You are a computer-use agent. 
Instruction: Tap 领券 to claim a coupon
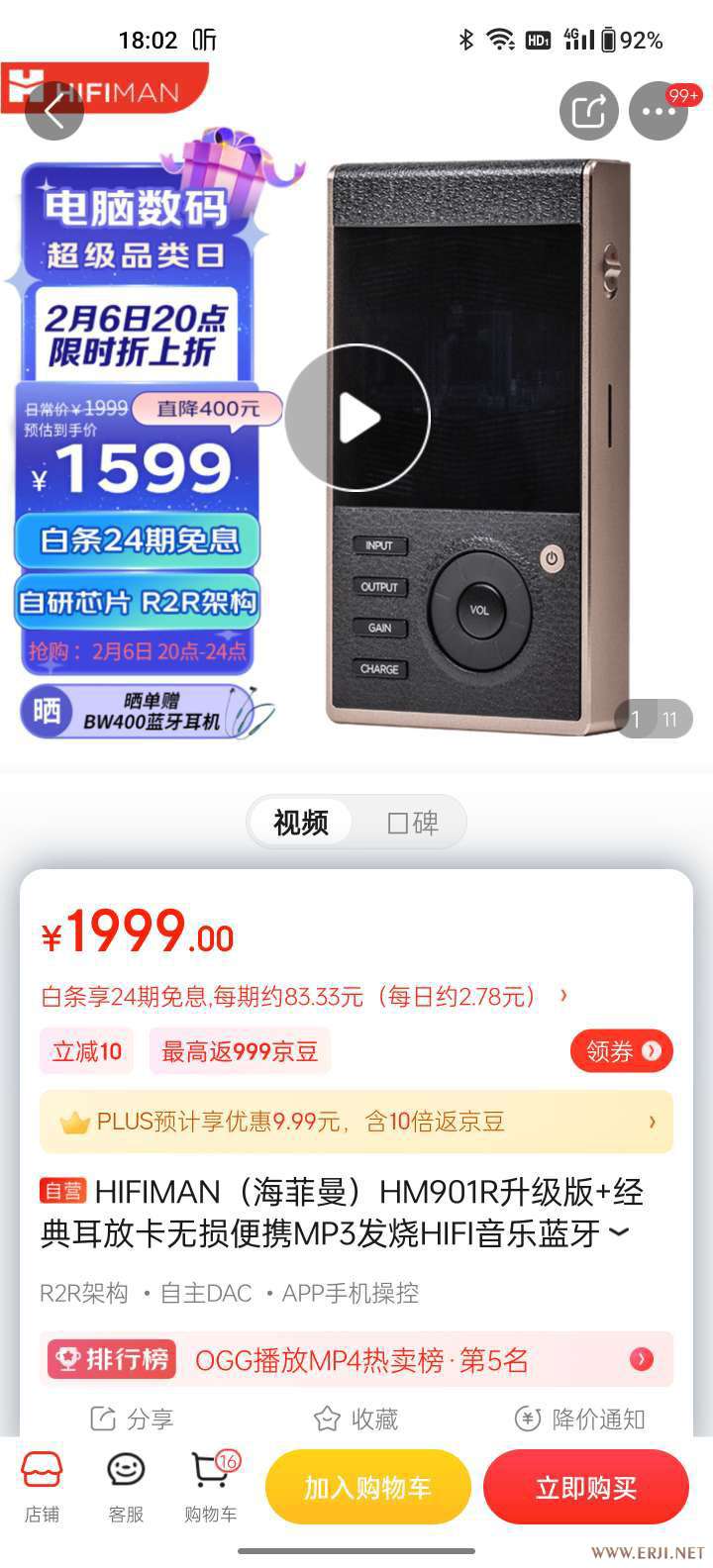pyautogui.click(x=622, y=1050)
